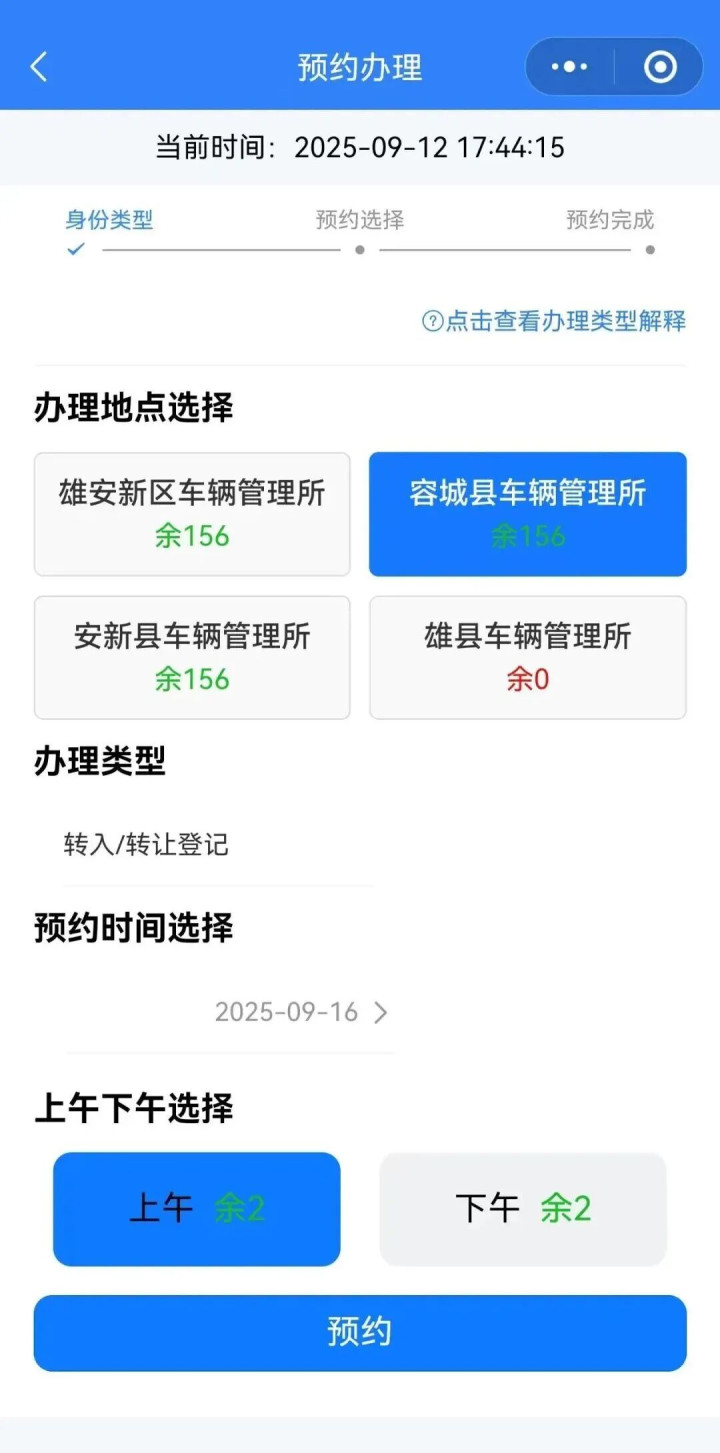Open the mini program more options menu

(570, 67)
